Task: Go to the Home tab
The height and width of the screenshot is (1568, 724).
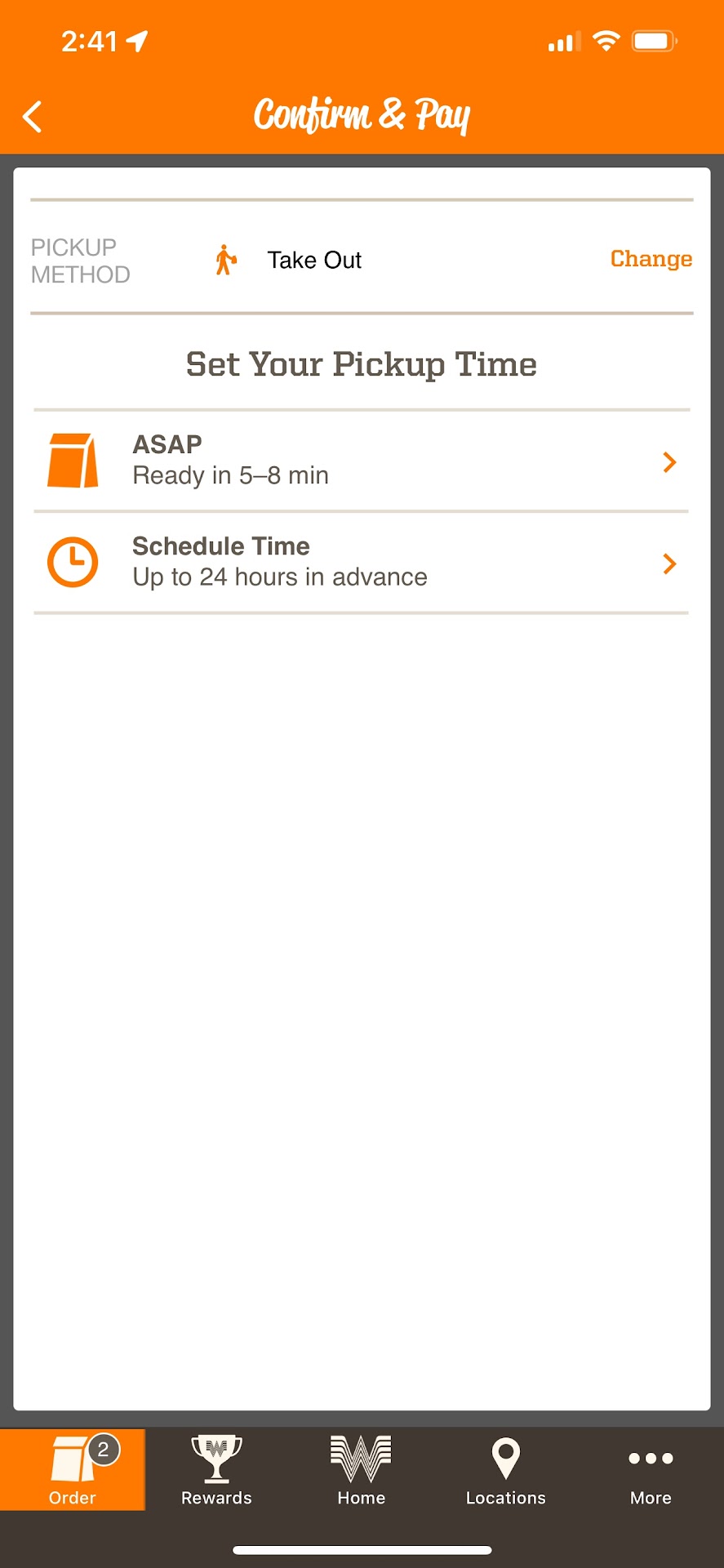Action: tap(361, 1470)
